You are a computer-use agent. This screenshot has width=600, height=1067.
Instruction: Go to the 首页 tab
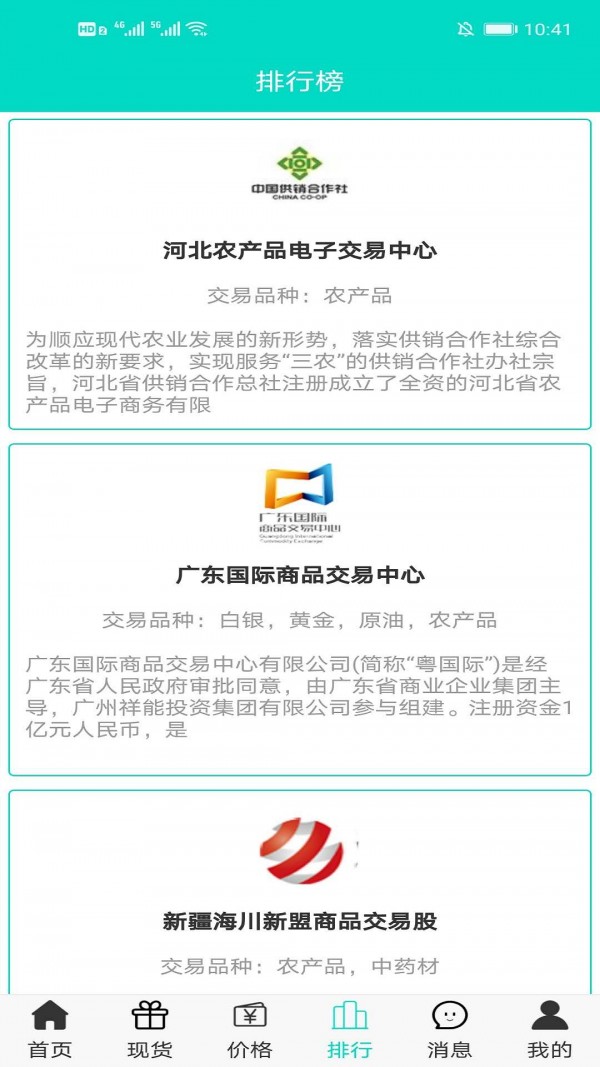tap(50, 1030)
